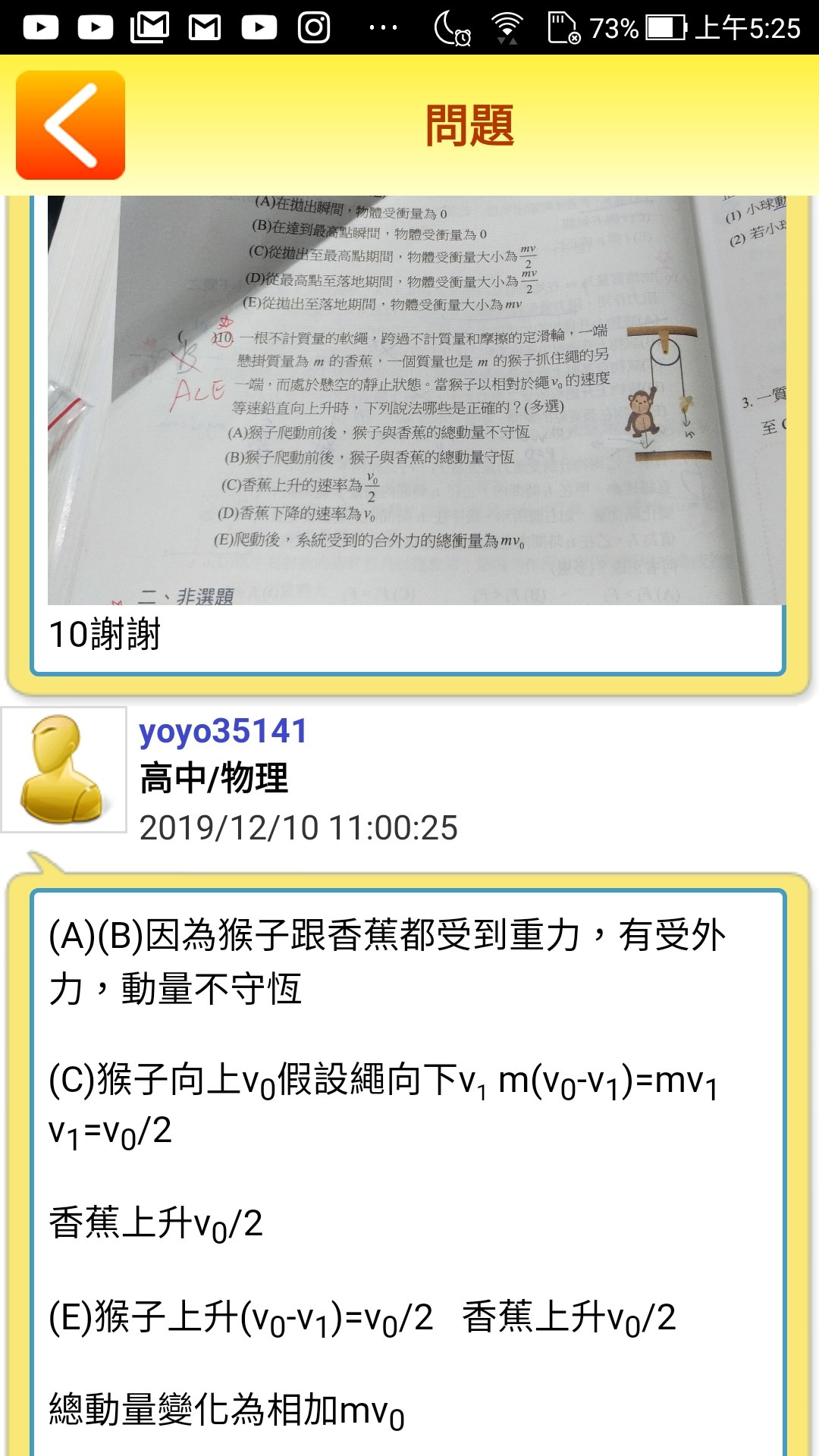Open the attached physics question photo
Screen dimensions: 819x1456
pyautogui.click(x=416, y=400)
